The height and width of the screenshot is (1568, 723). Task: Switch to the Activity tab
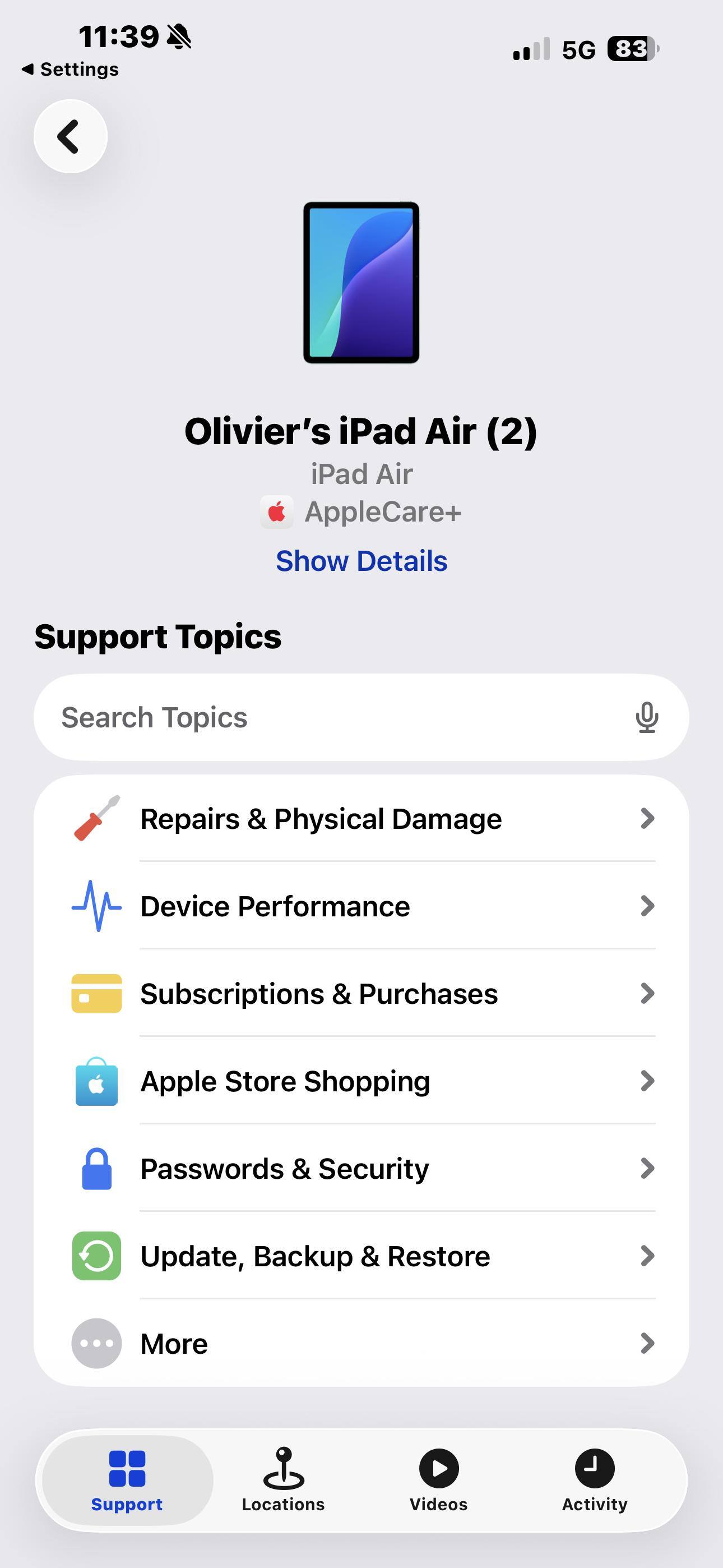point(595,1480)
